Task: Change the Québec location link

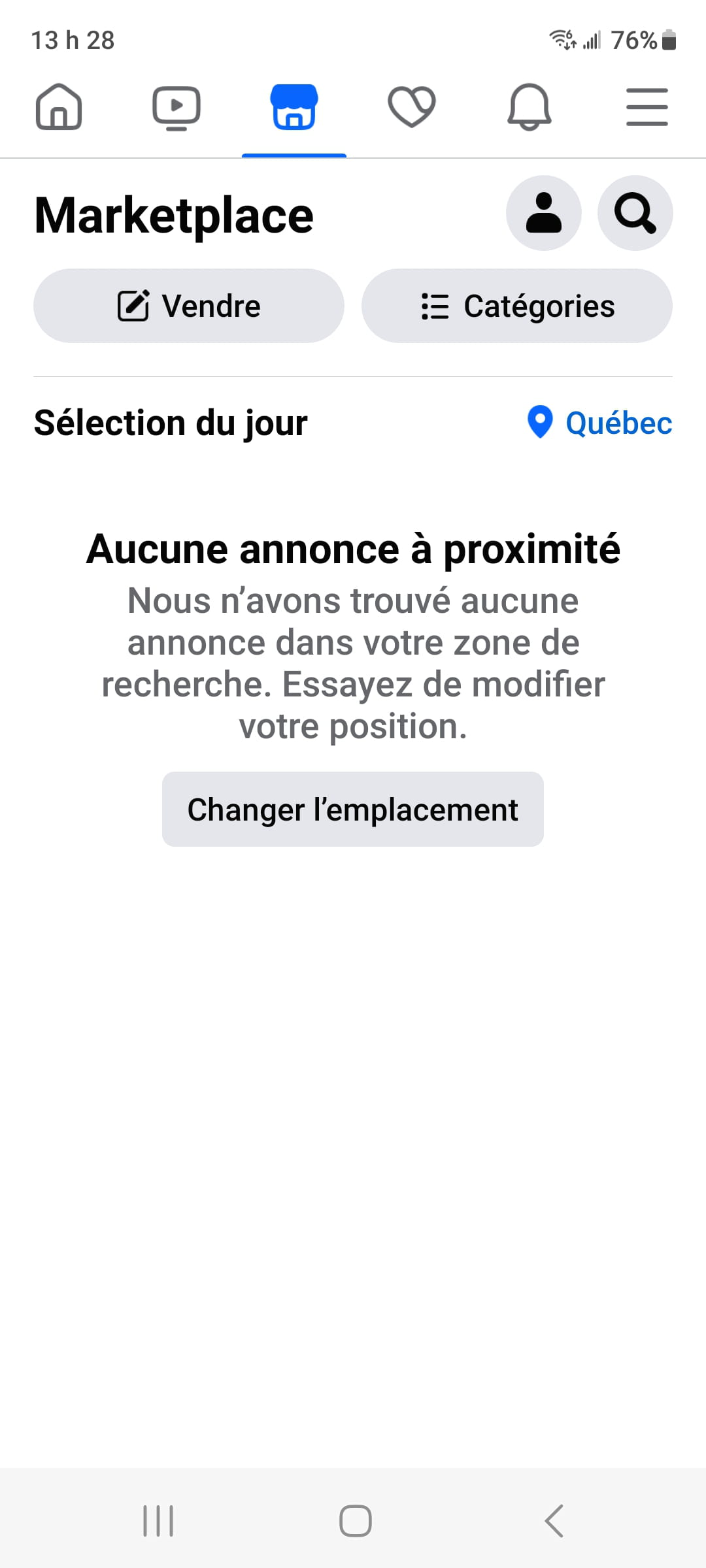Action: click(x=599, y=423)
